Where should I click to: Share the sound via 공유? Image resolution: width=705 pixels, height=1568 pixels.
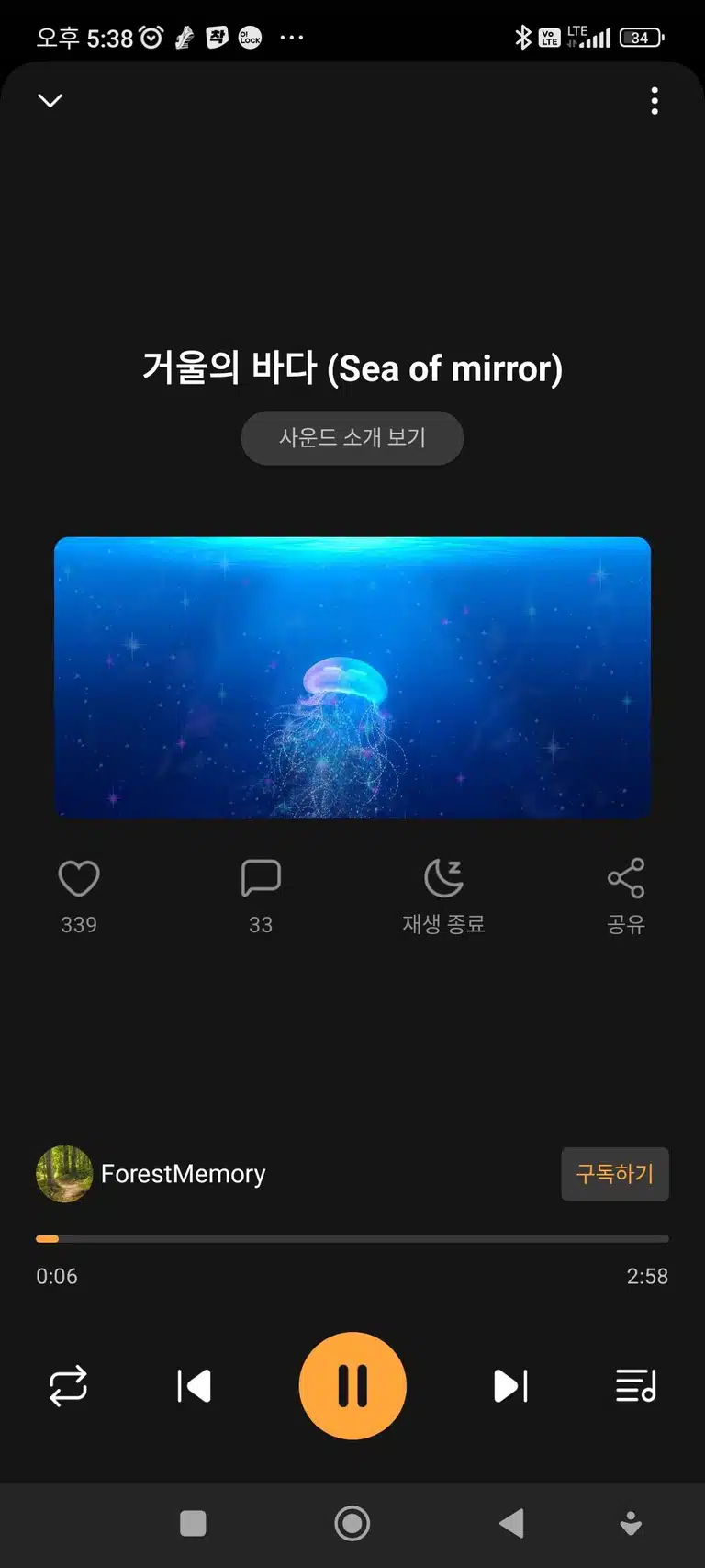point(626,897)
